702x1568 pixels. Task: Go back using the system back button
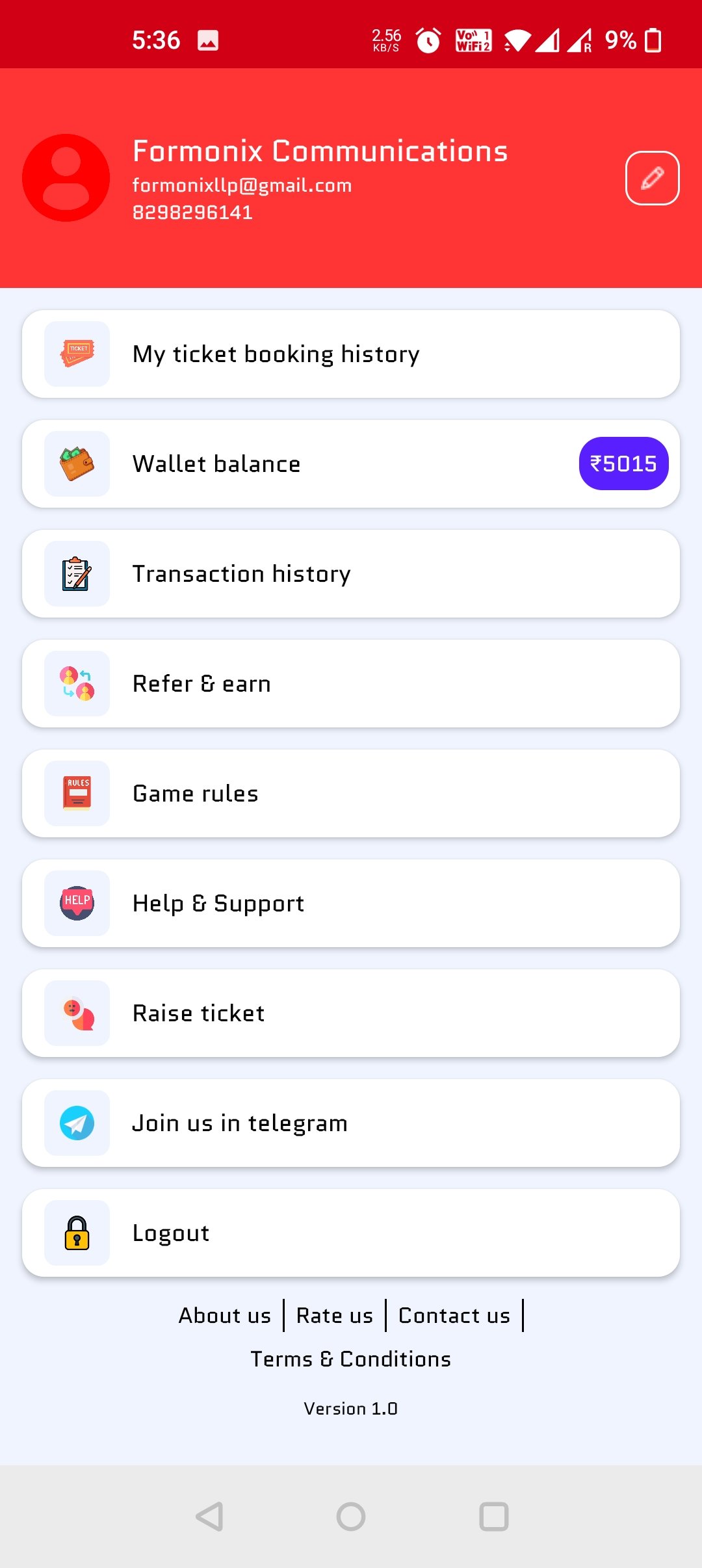[209, 1517]
